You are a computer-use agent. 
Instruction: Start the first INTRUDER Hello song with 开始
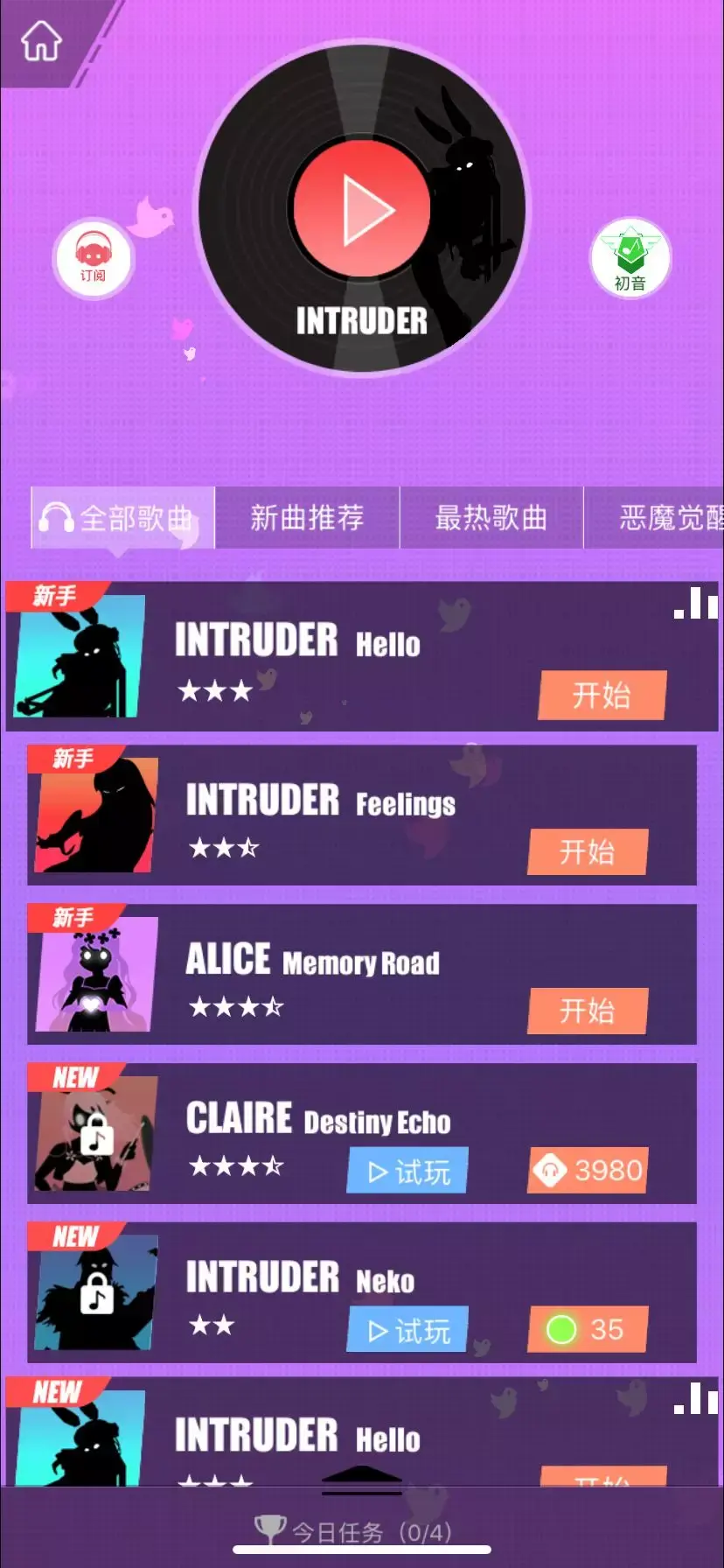pyautogui.click(x=602, y=696)
